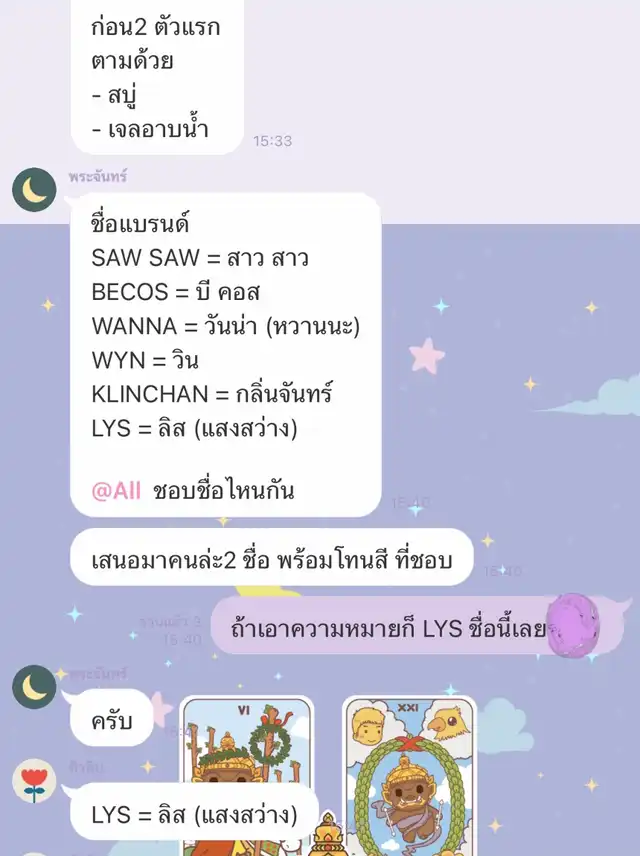Open พระจันทร์'s moon avatar beside the brand list

coord(34,190)
